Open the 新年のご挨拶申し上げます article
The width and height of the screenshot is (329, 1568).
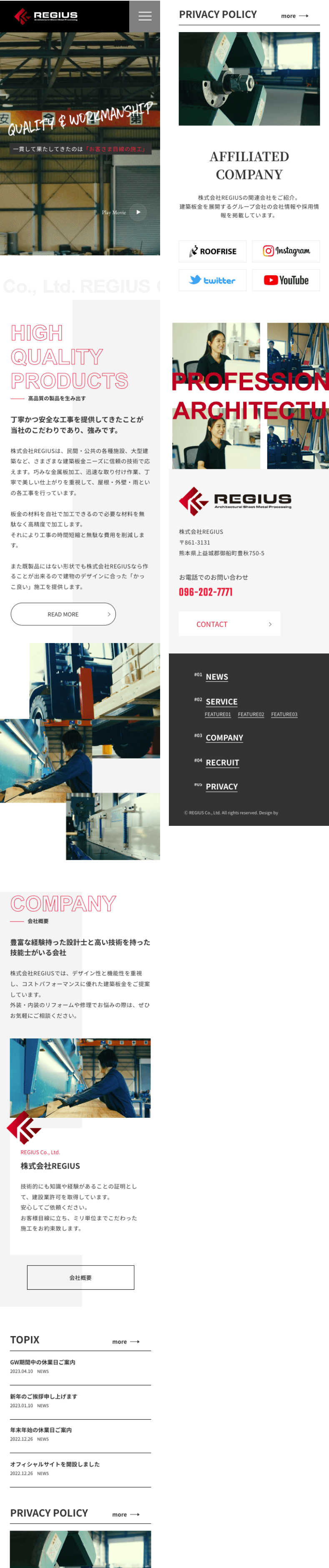[43, 1396]
